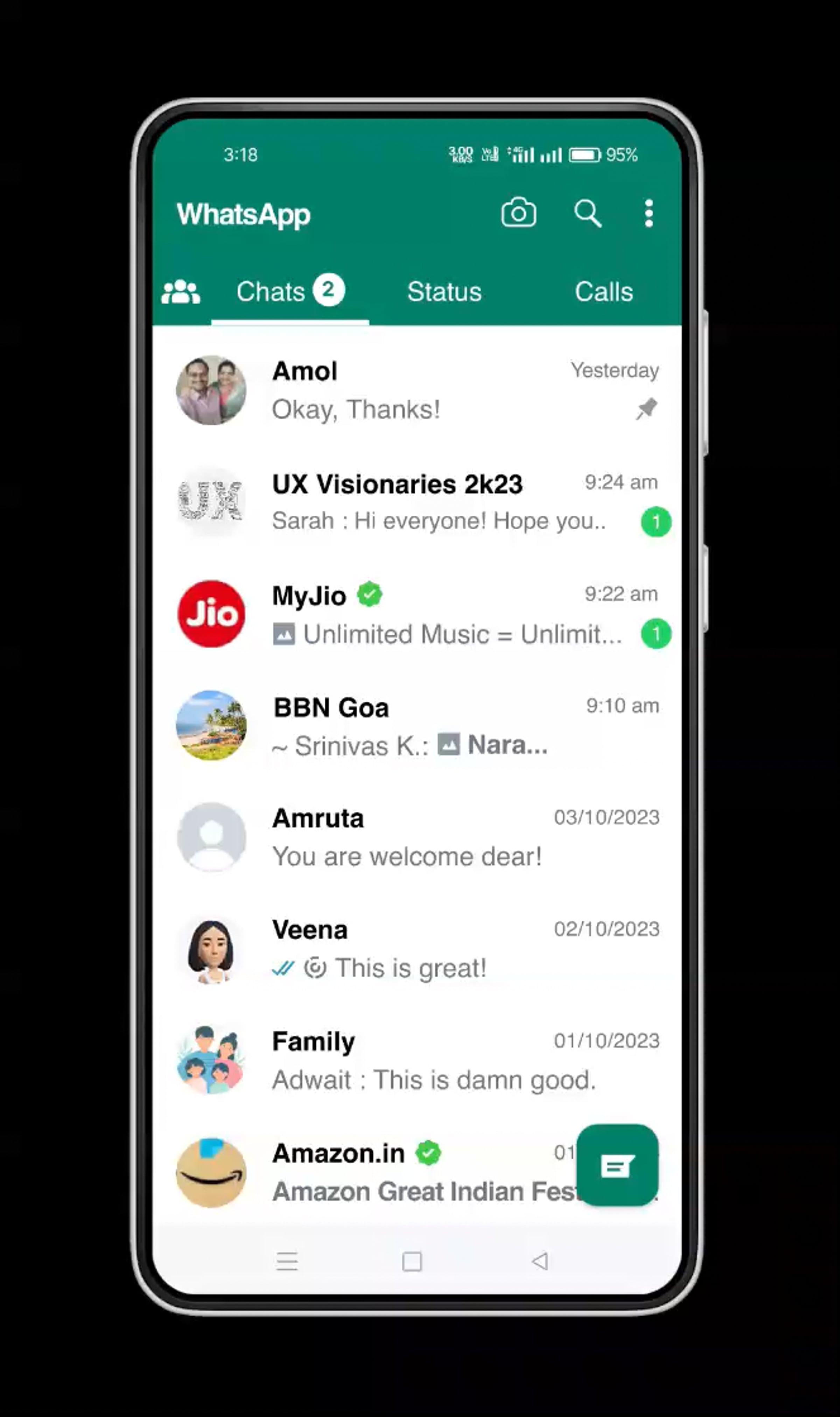Switch to the Communities tab
This screenshot has height=1417, width=840.
(181, 292)
